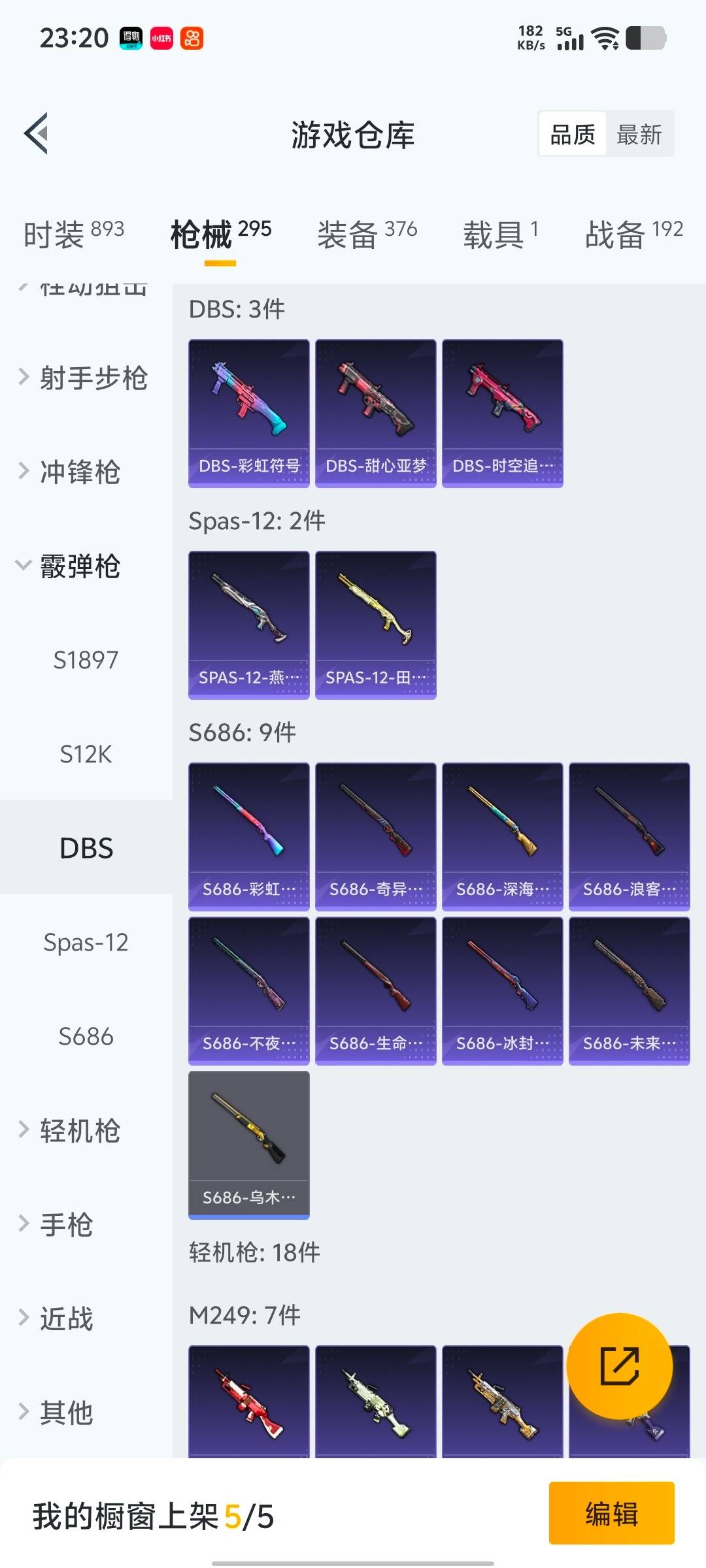Select S1897 in the sidebar

[x=84, y=660]
